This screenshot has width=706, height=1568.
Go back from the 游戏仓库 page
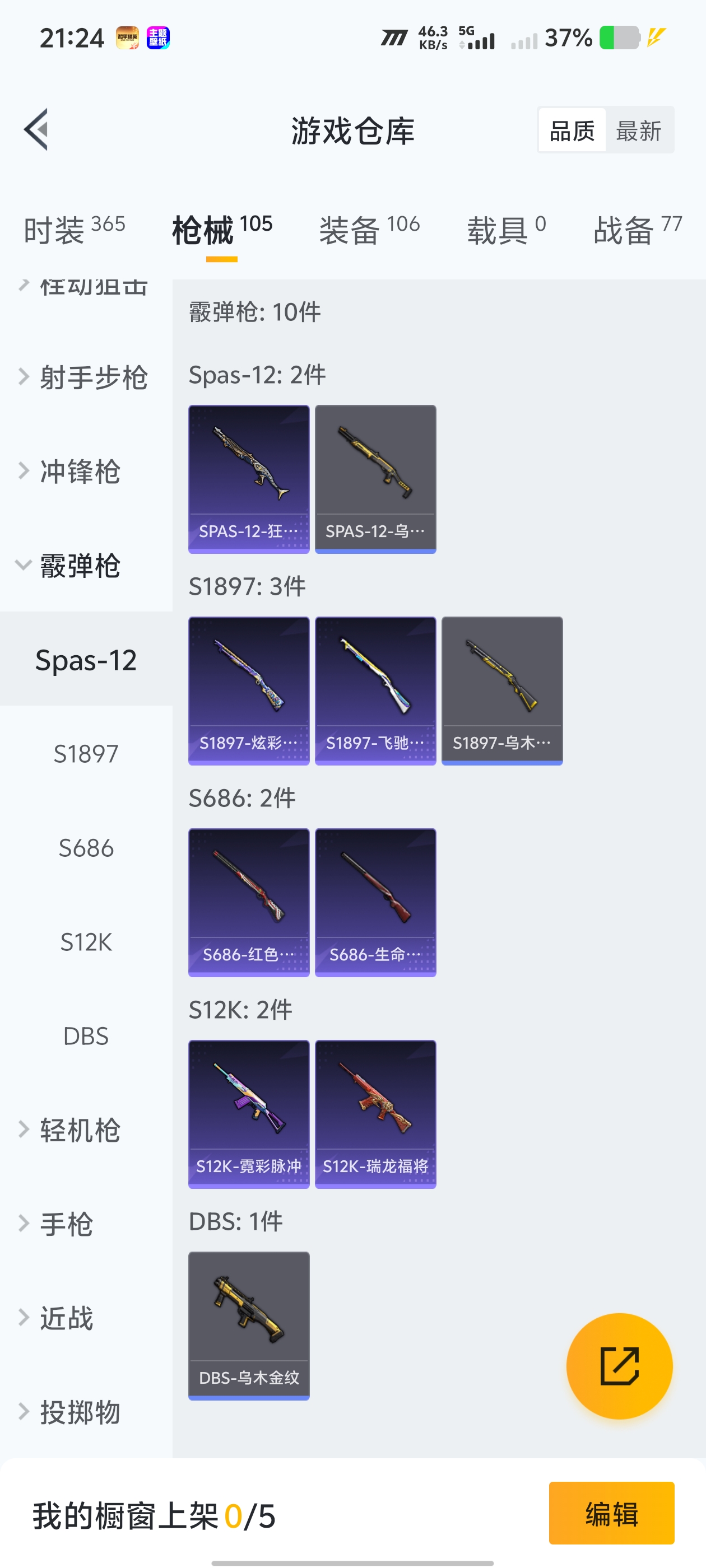pyautogui.click(x=36, y=130)
